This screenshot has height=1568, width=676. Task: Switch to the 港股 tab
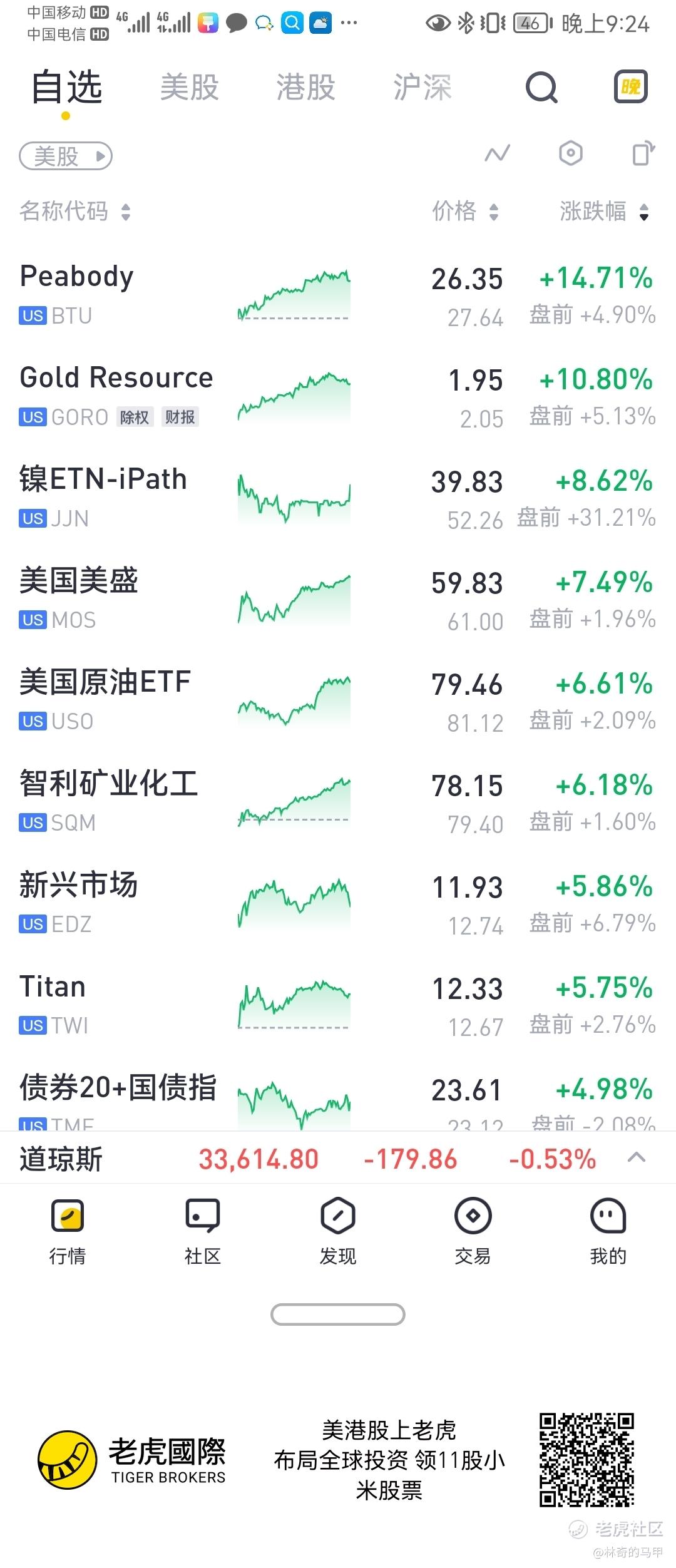[x=305, y=88]
